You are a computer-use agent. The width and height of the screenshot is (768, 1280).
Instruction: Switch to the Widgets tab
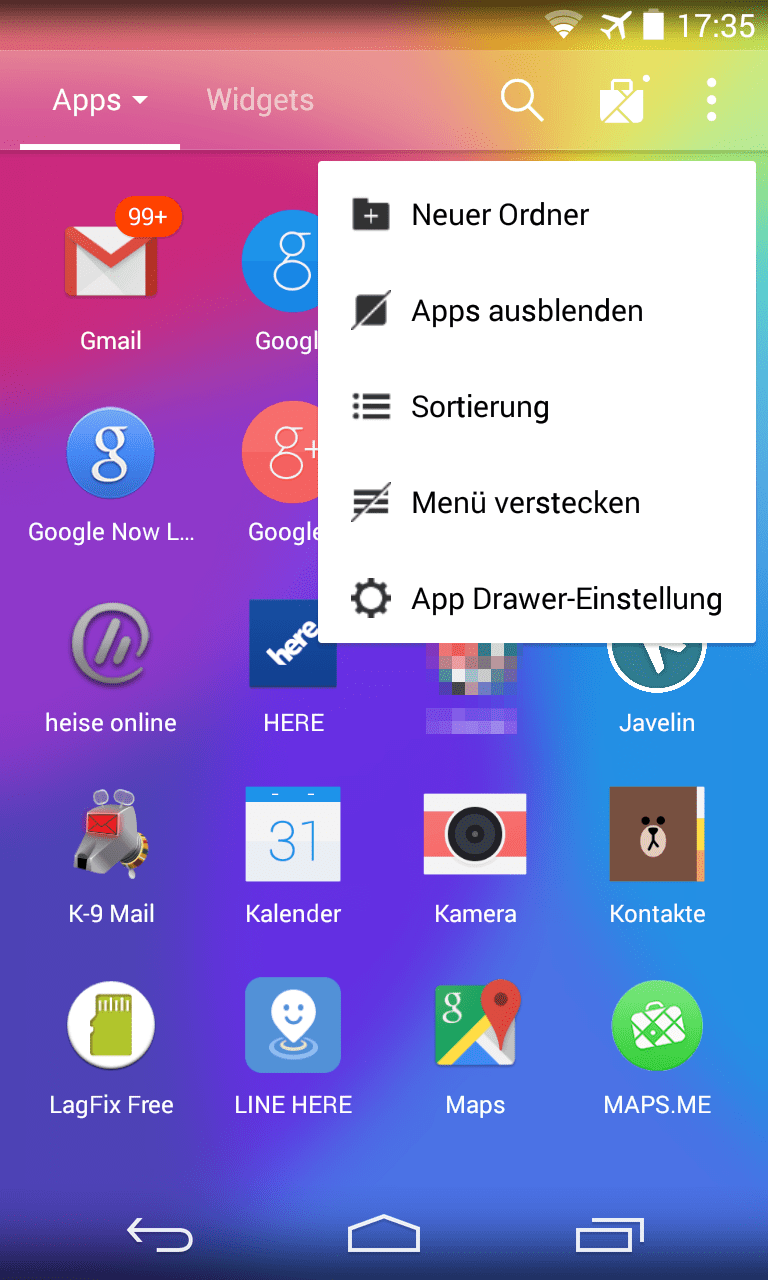point(260,100)
